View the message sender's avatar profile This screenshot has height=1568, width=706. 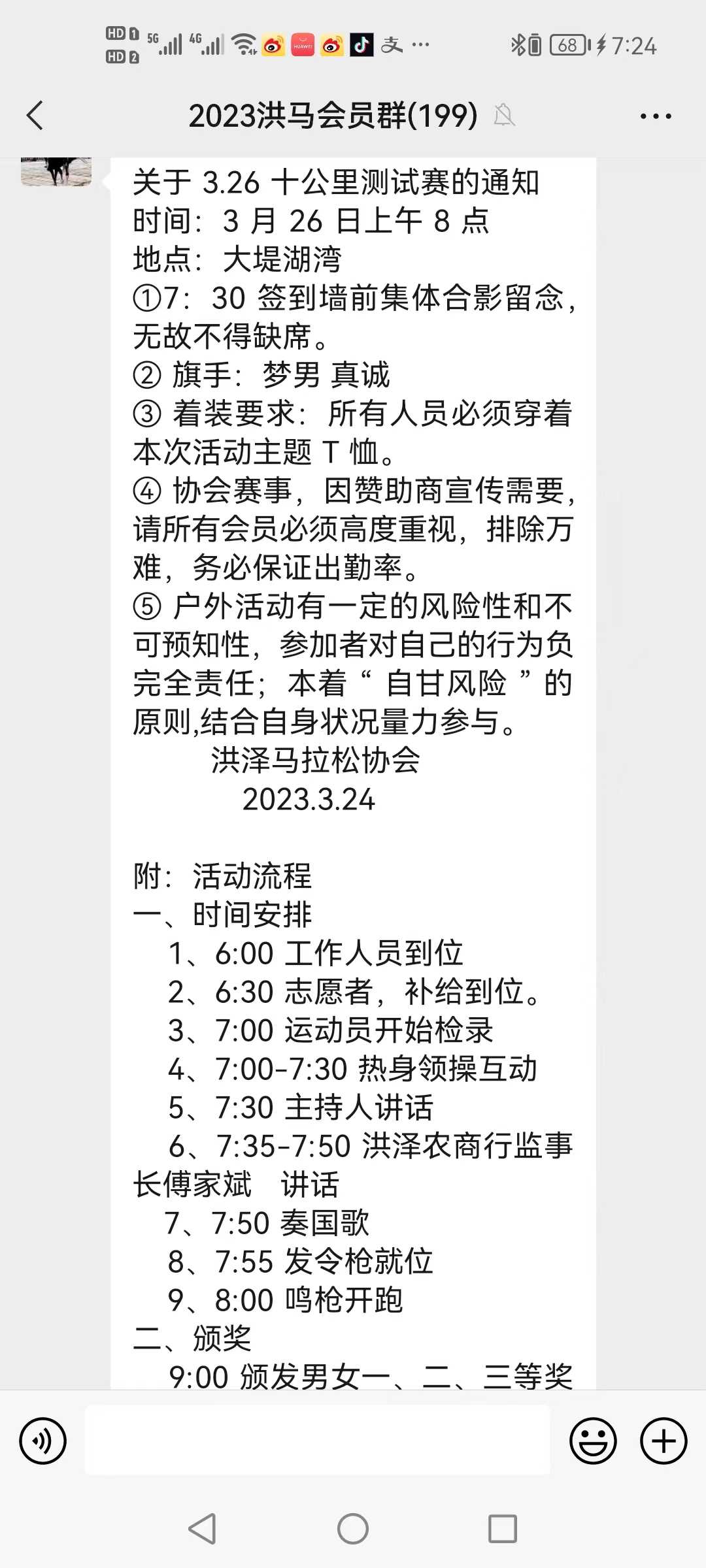coord(56,172)
